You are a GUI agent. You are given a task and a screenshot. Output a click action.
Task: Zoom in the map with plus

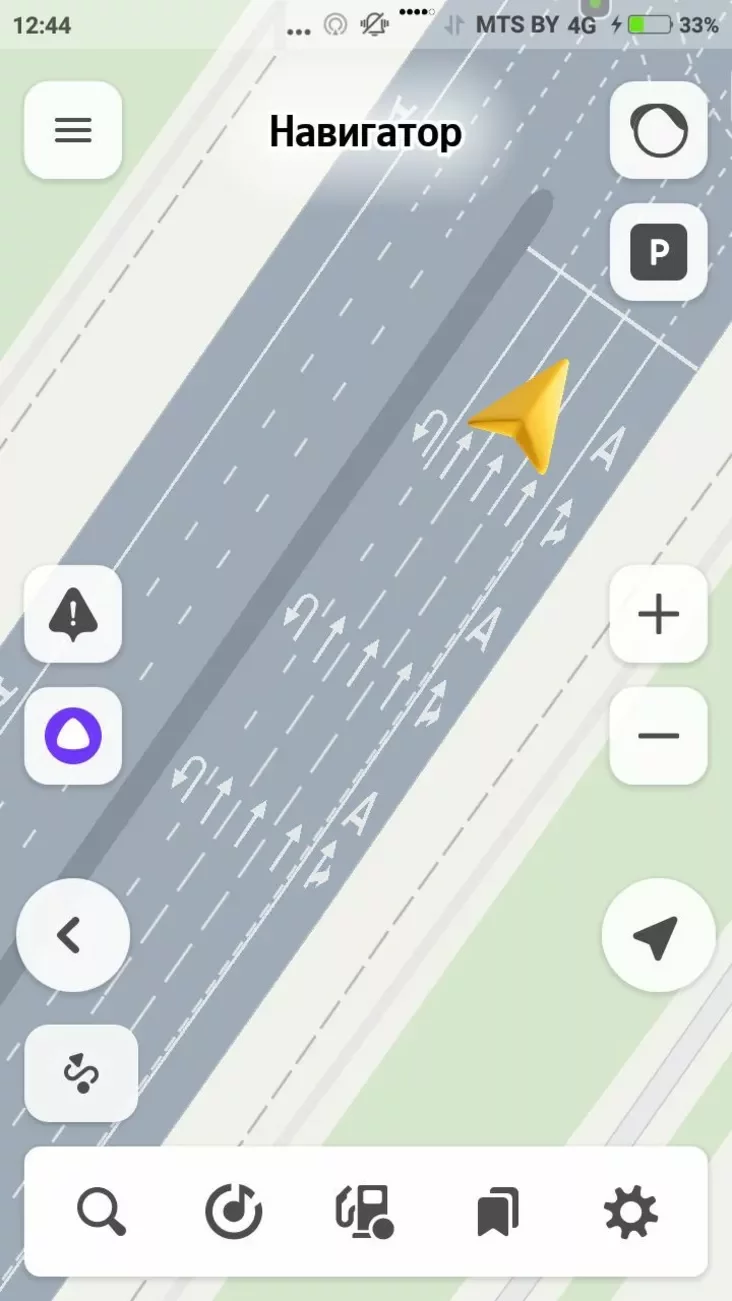tap(658, 614)
